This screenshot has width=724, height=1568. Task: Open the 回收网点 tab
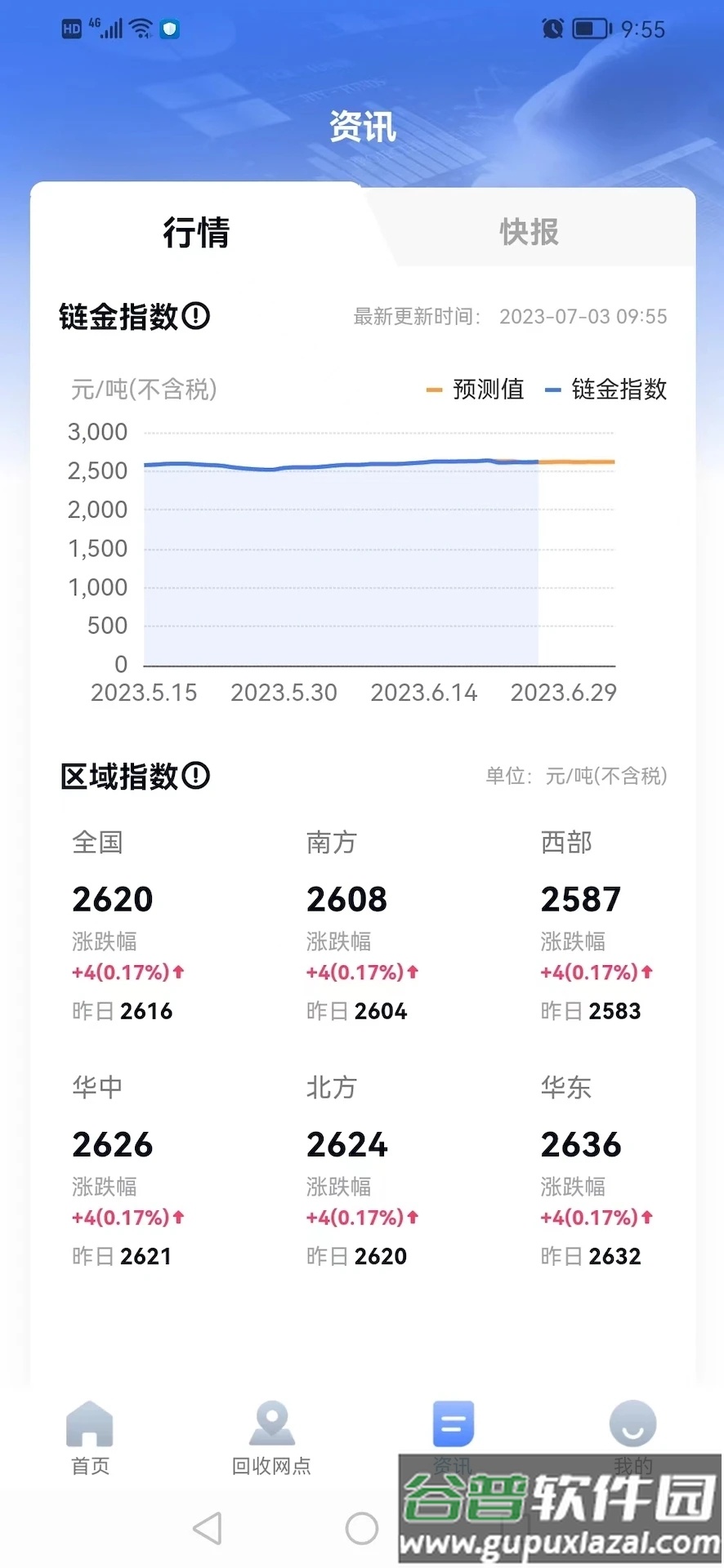[271, 1438]
